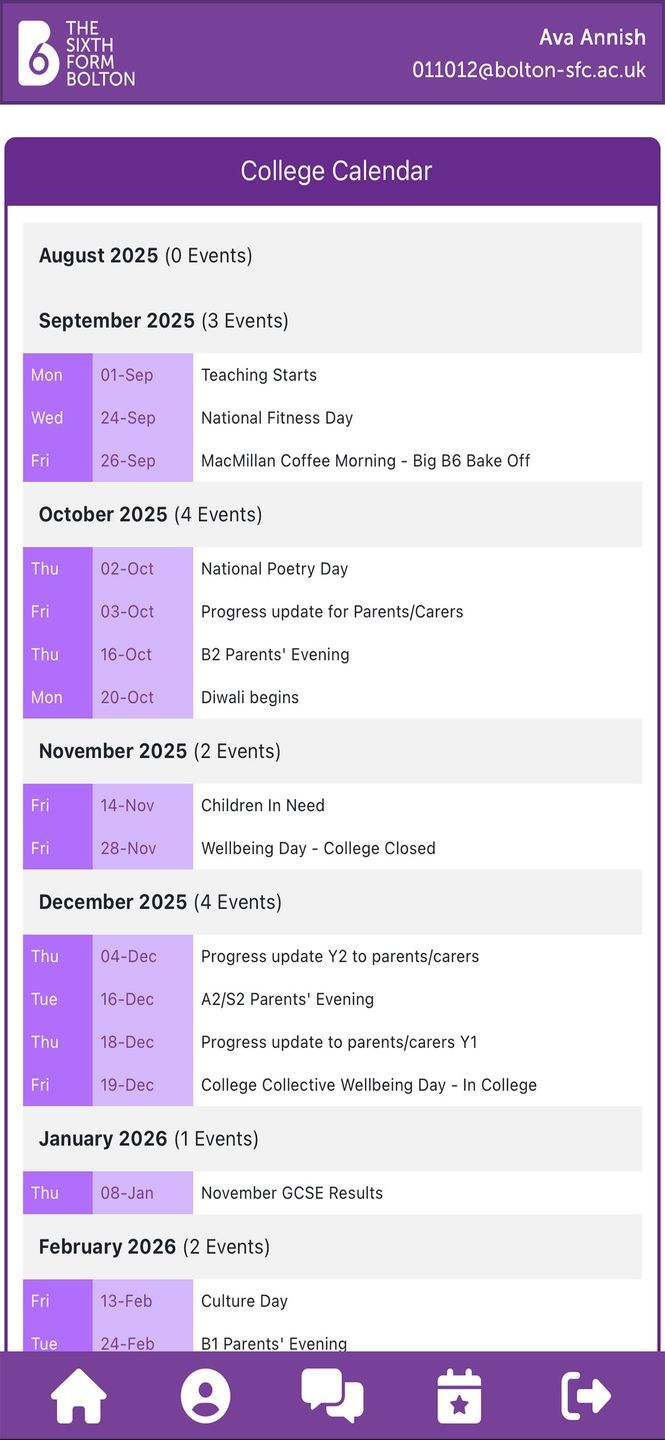Image resolution: width=665 pixels, height=1440 pixels.
Task: Go to the home tab
Action: coord(79,1395)
